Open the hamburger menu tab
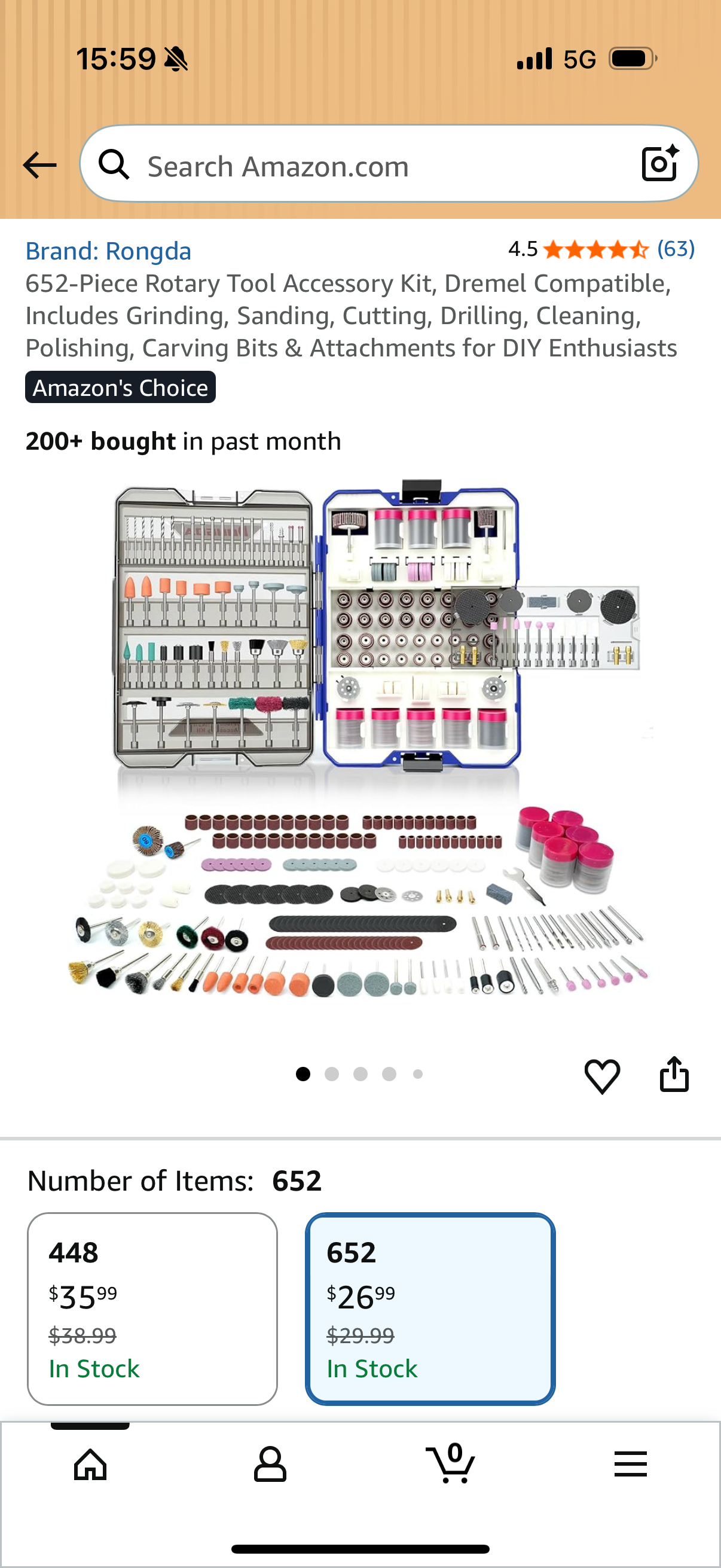Screen dimensions: 721x1568 (x=630, y=1463)
